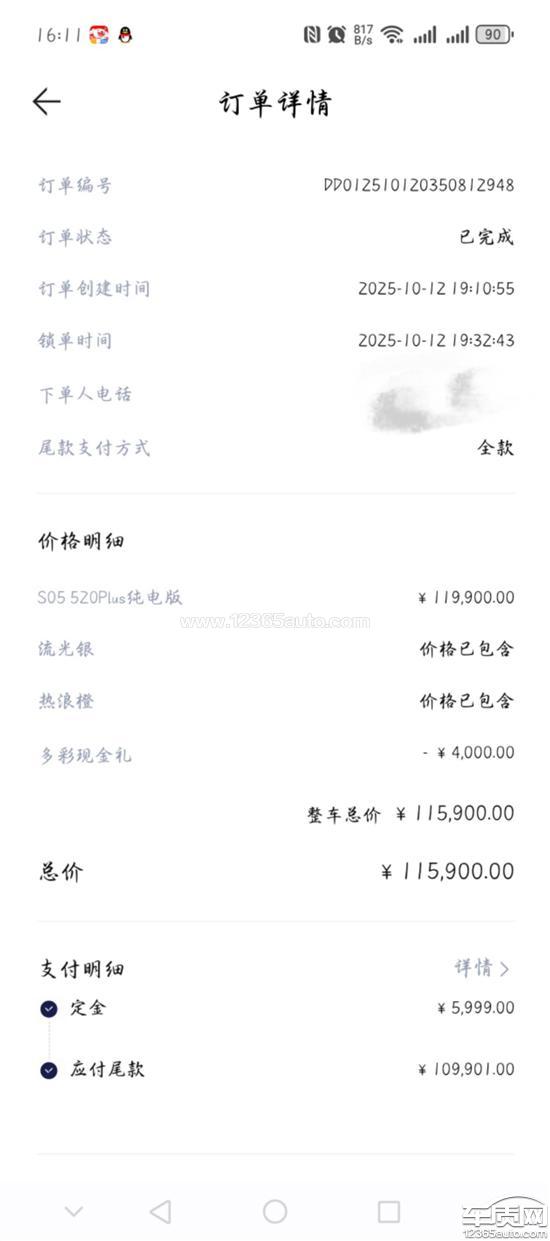The image size is (550, 1241).
Task: Go back from the 订单详情 page
Action: click(x=46, y=102)
